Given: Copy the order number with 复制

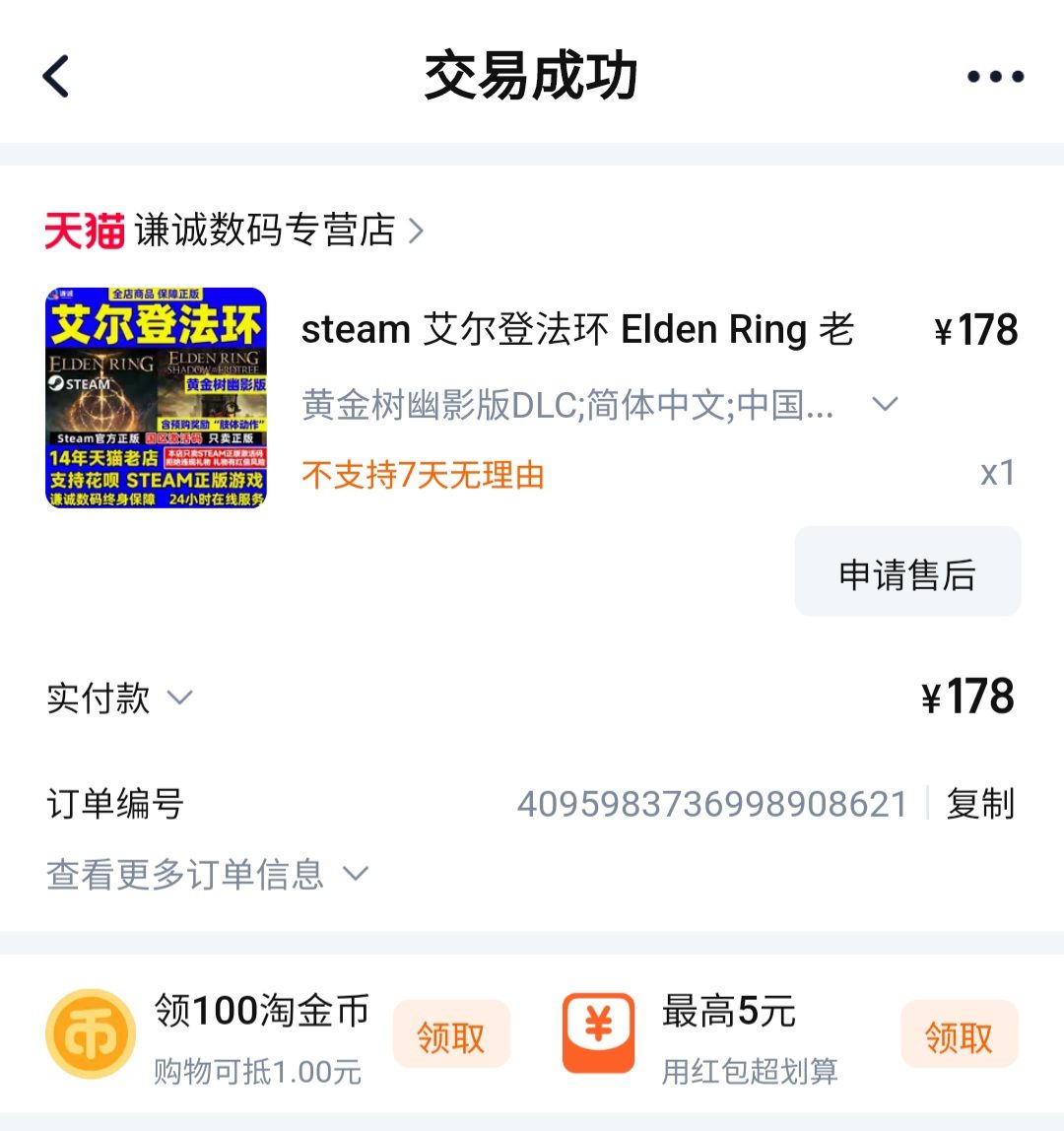Looking at the screenshot, I should pos(982,804).
